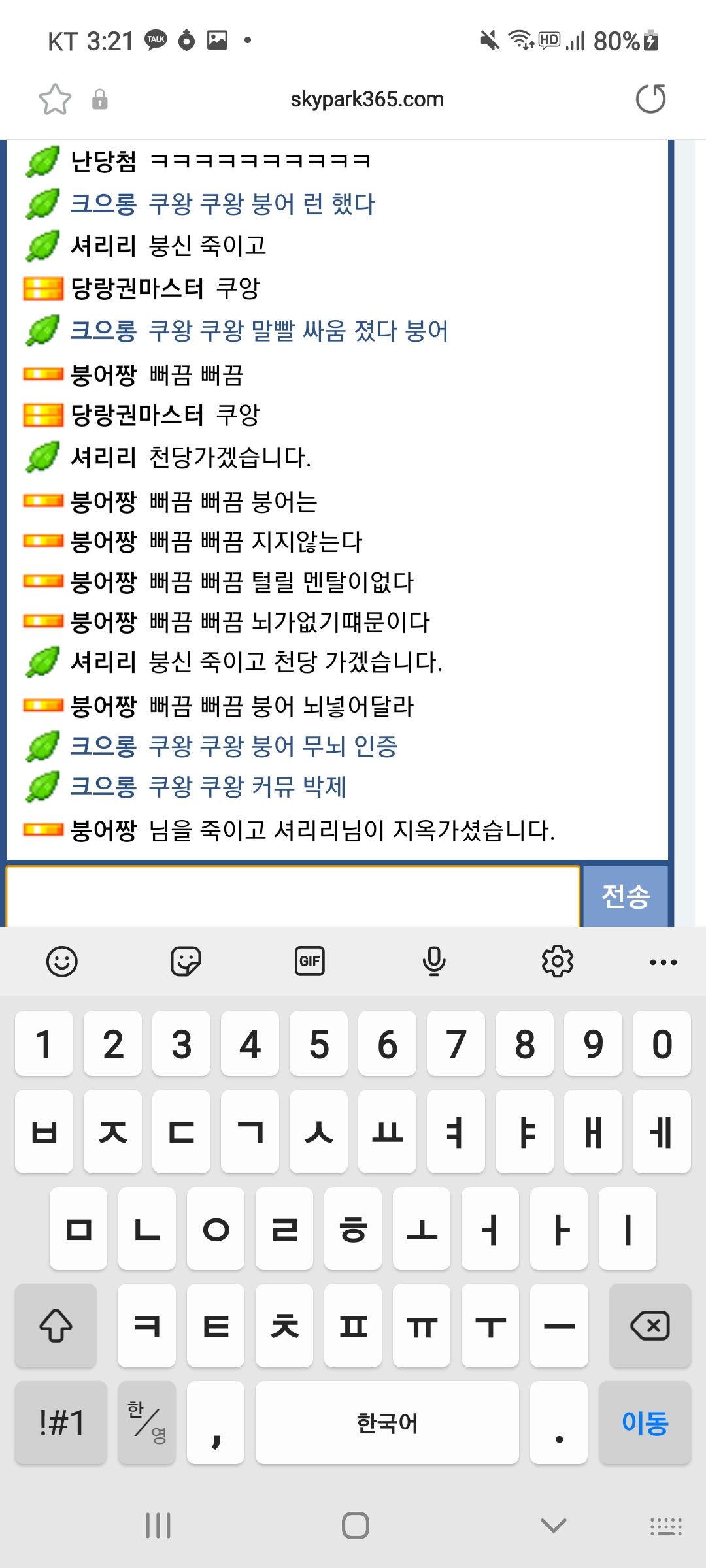Open the keyboard emoji picker

pos(62,962)
